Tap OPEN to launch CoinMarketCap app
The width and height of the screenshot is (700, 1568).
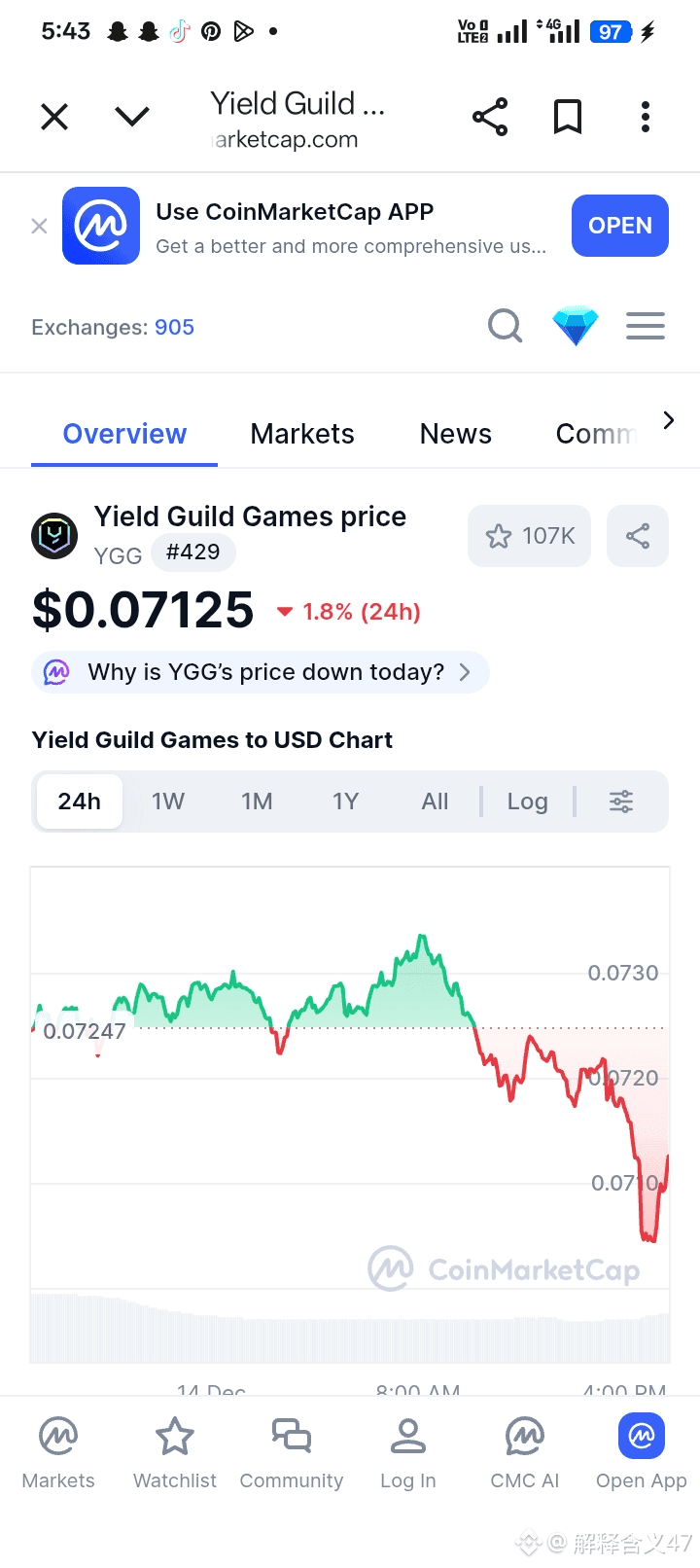coord(619,226)
